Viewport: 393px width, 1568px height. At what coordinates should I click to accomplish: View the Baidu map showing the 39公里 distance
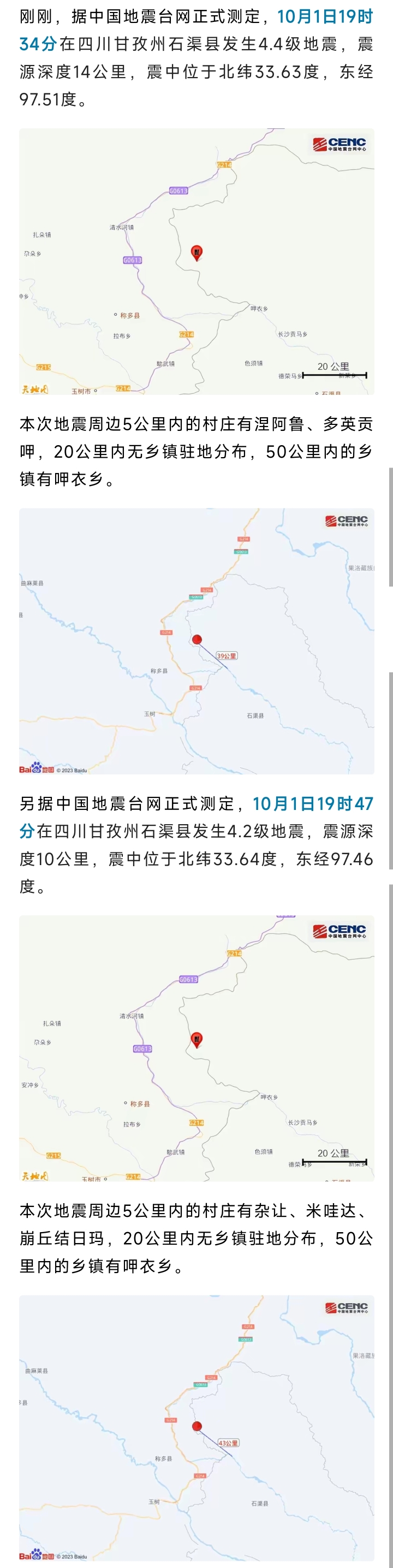pyautogui.click(x=196, y=641)
